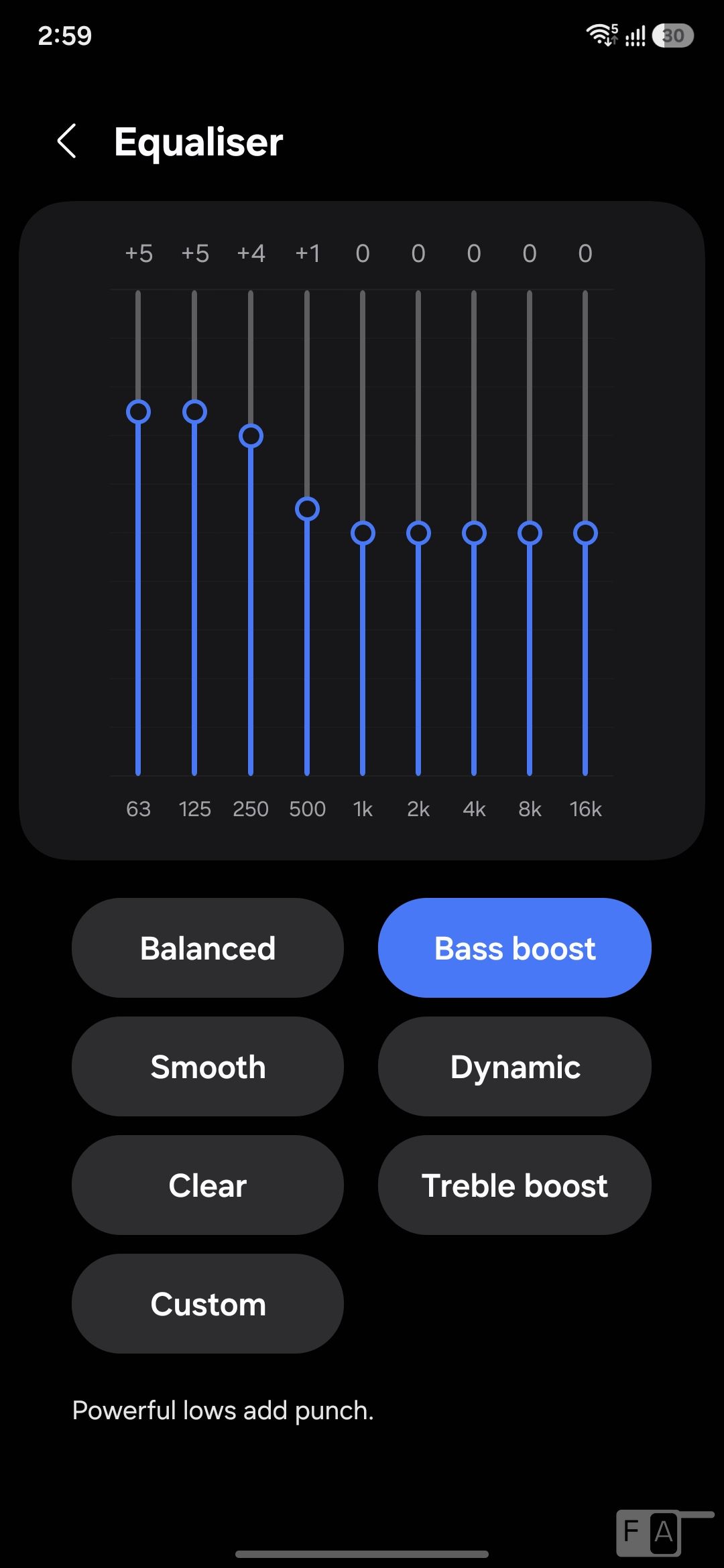Tap the 250 Hz band slider handle

click(x=251, y=436)
